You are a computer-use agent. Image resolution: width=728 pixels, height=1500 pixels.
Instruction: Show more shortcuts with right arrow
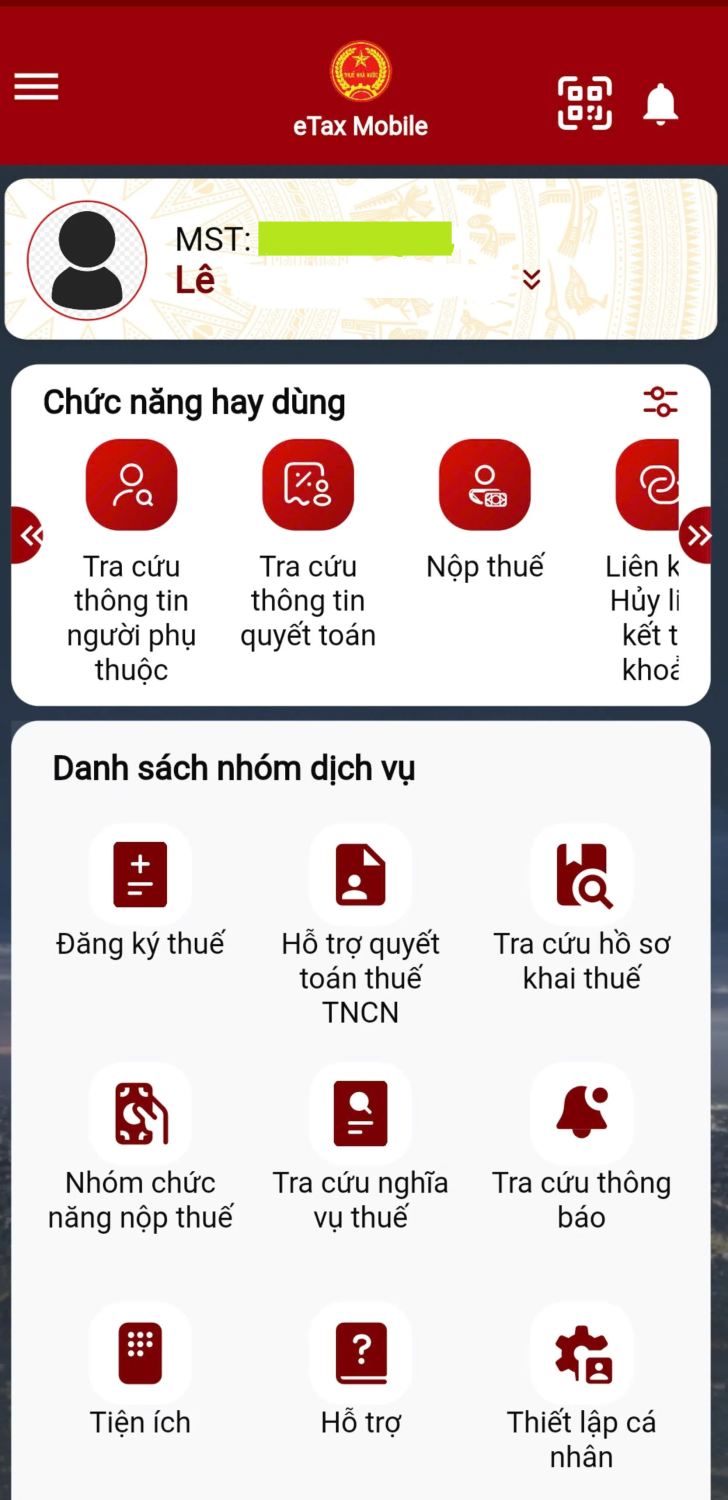tap(699, 536)
